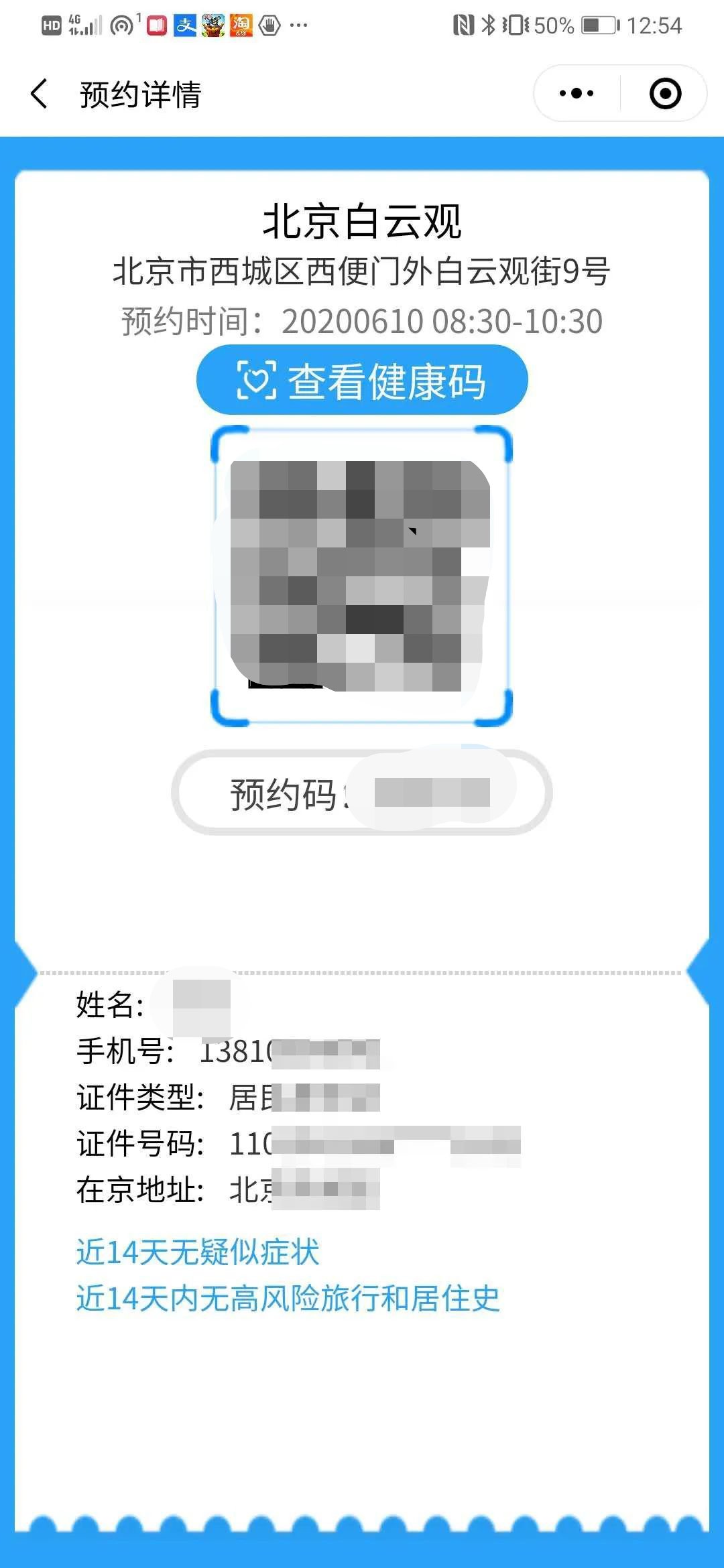Open the mini program overflow menu
Image resolution: width=724 pixels, height=1568 pixels.
click(x=577, y=93)
